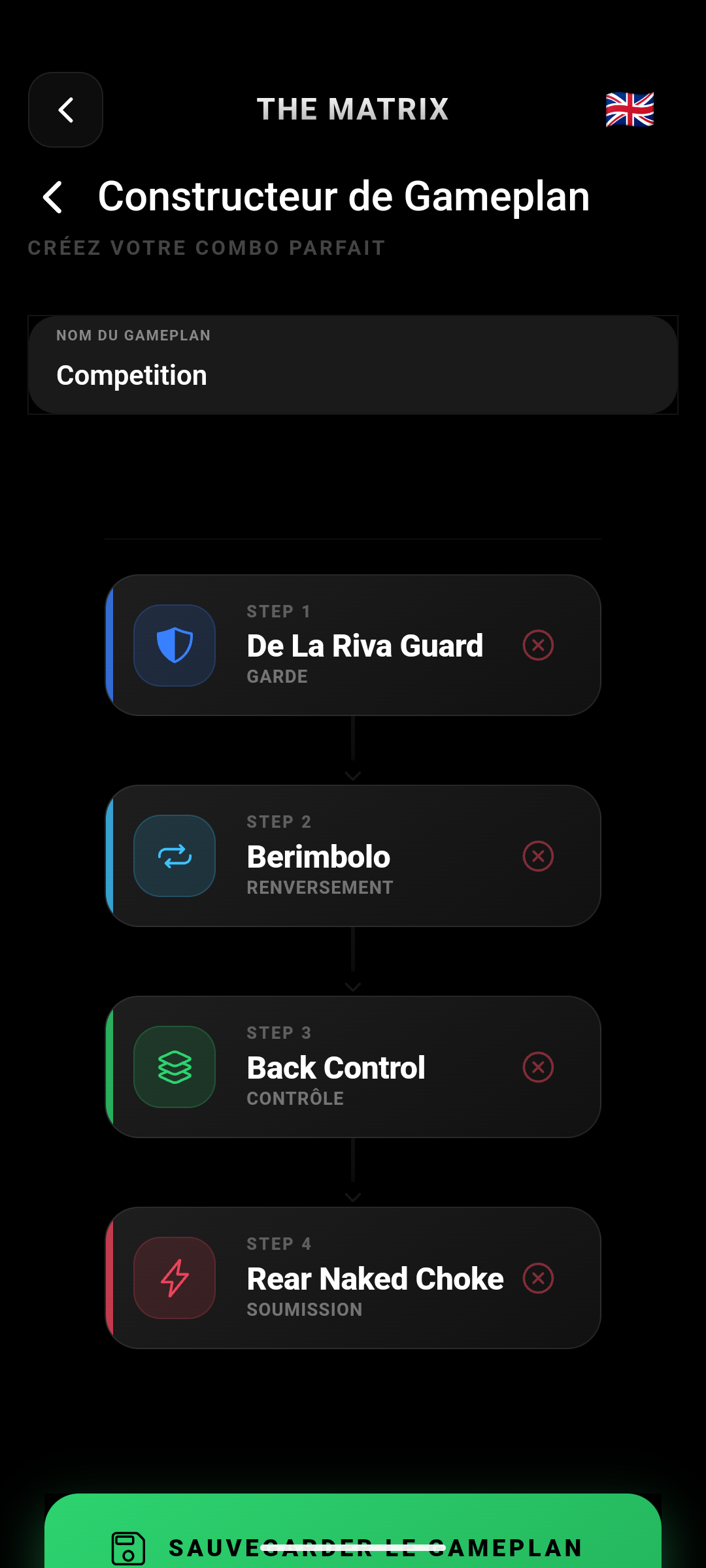The height and width of the screenshot is (1568, 706).
Task: Remove Rear Naked Choke step
Action: coord(538,1278)
